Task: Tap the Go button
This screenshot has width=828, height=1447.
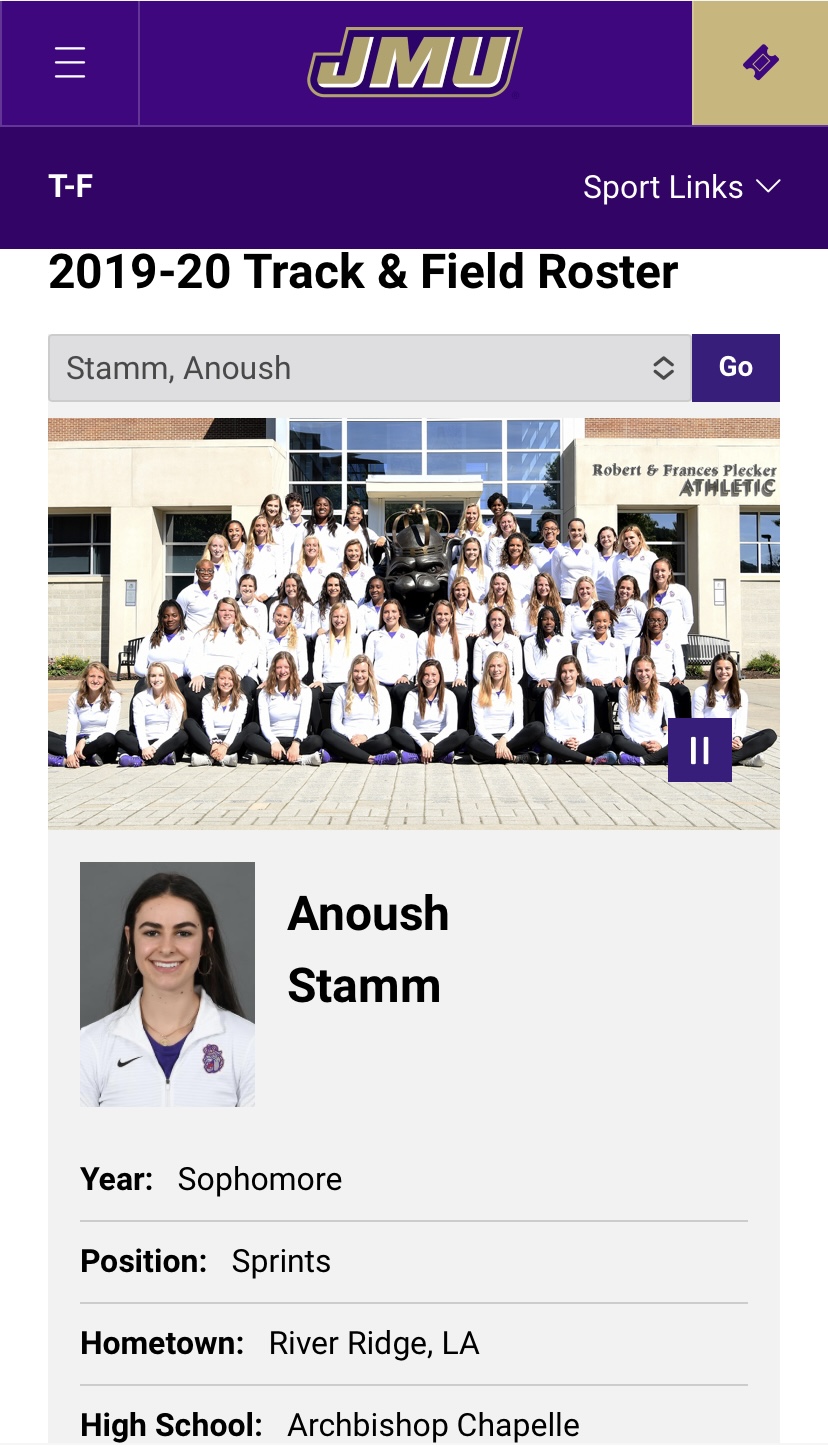Action: pos(735,368)
